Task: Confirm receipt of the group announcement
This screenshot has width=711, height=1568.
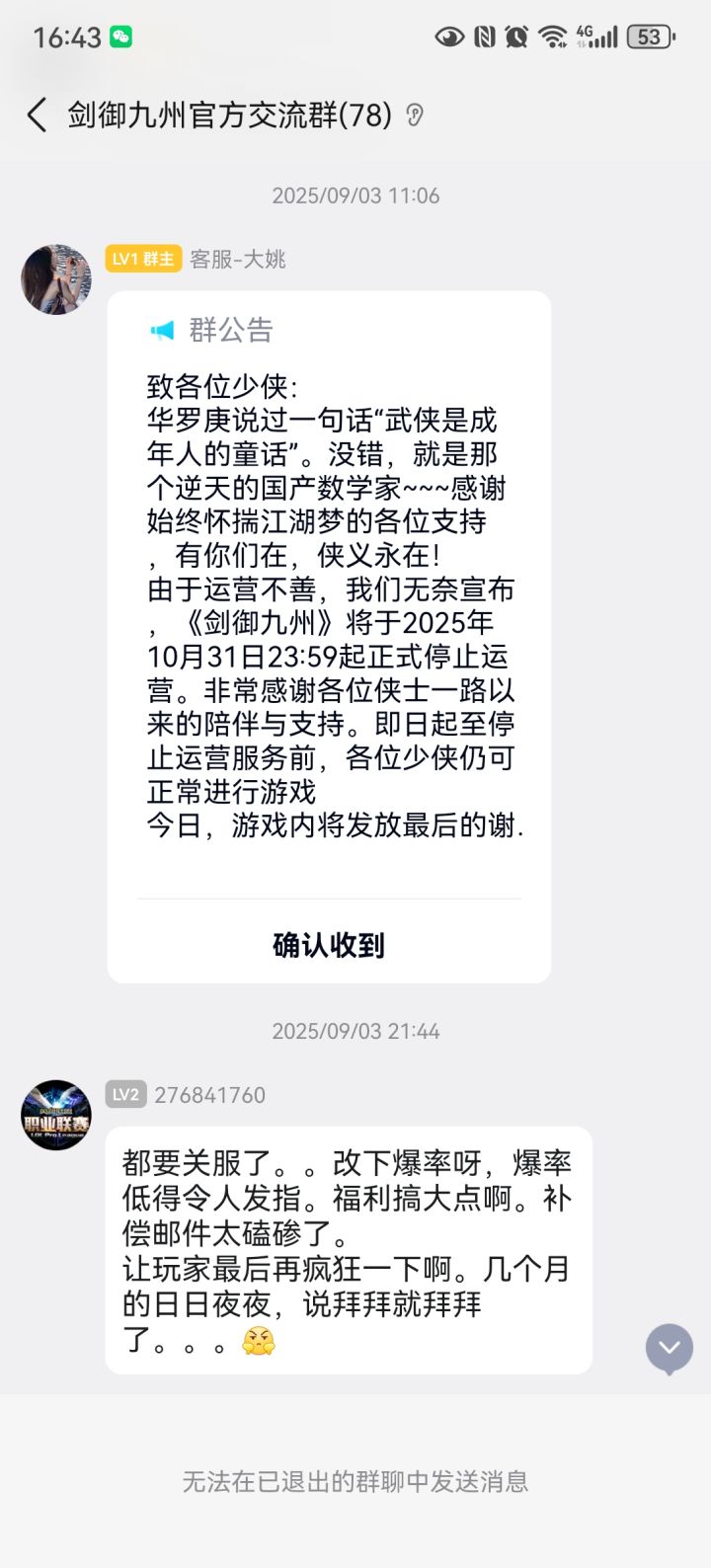Action: click(329, 945)
